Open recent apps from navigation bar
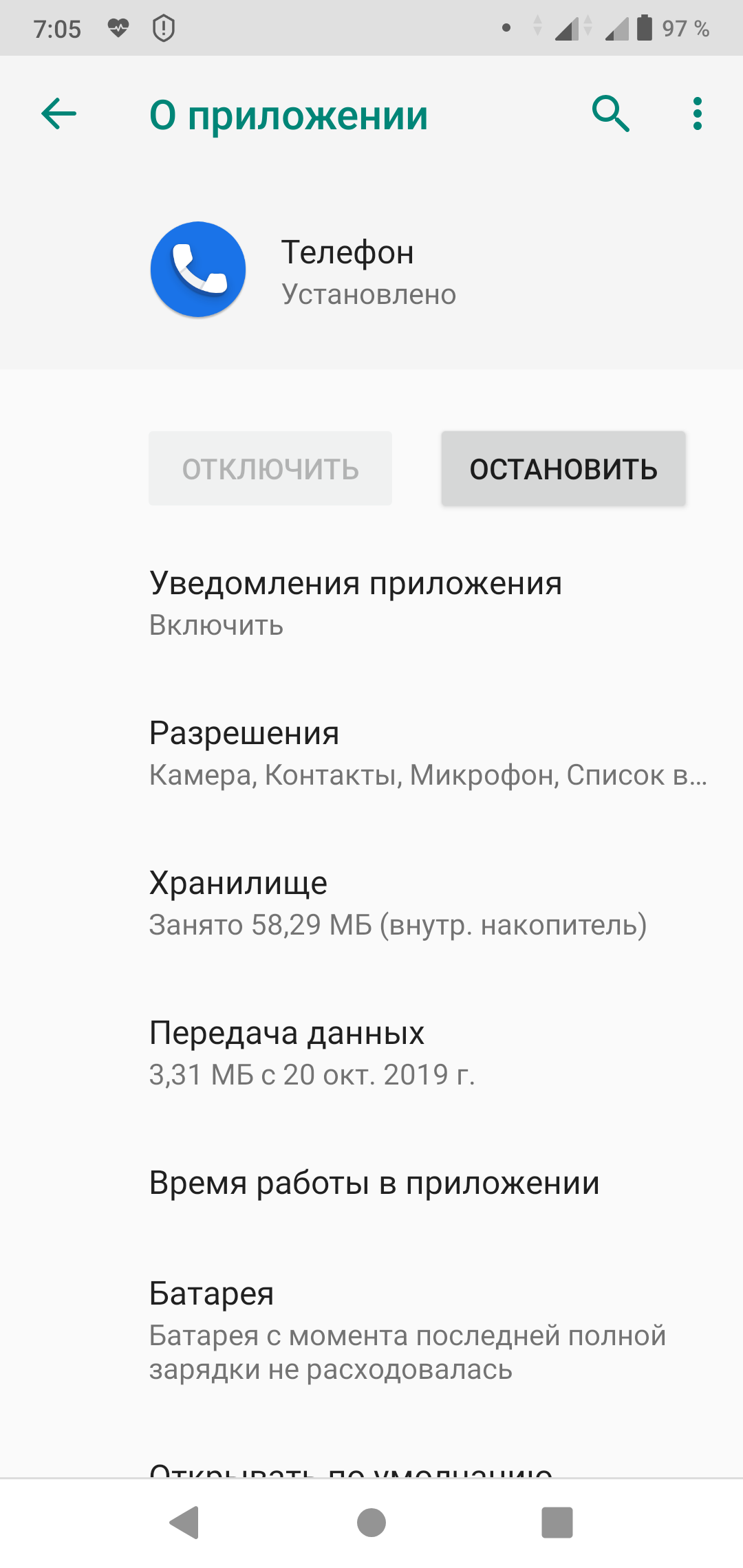The height and width of the screenshot is (1568, 743). coord(557,1522)
